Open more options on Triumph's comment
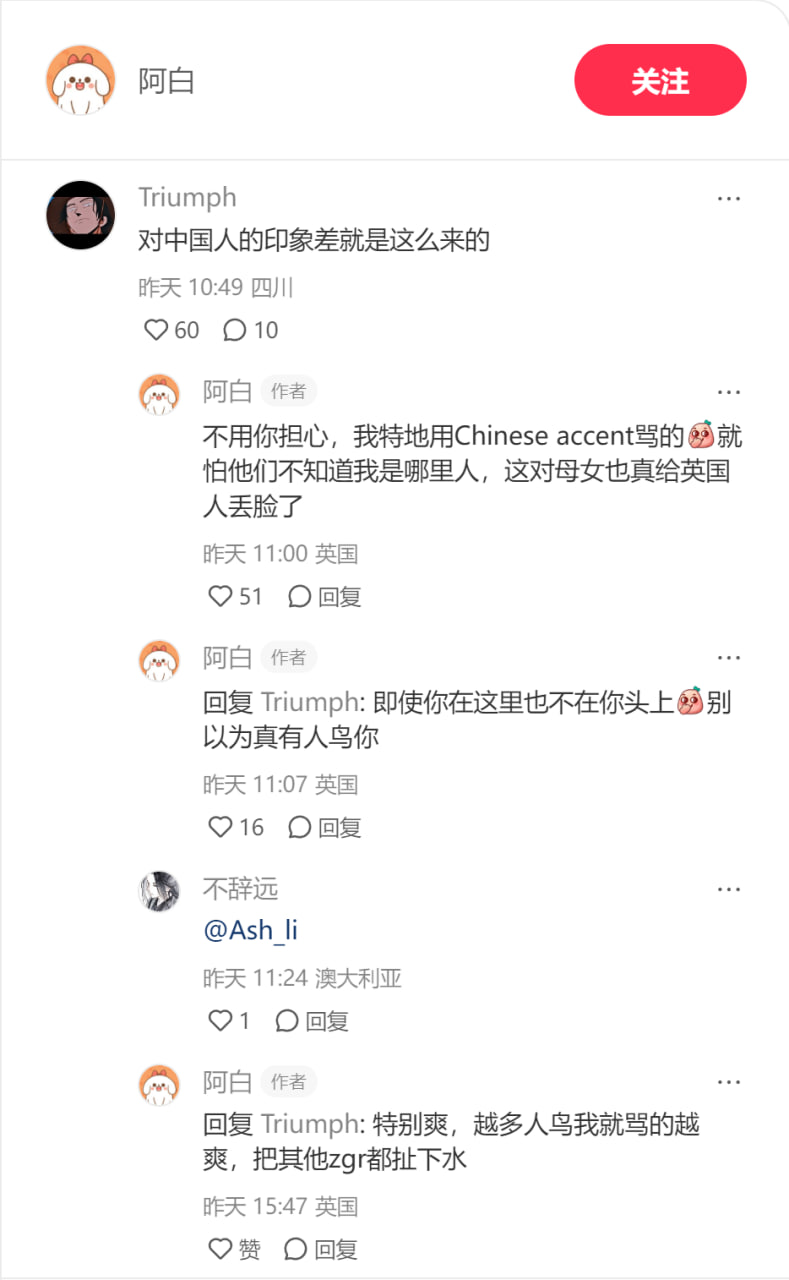This screenshot has width=789, height=1280. click(729, 198)
